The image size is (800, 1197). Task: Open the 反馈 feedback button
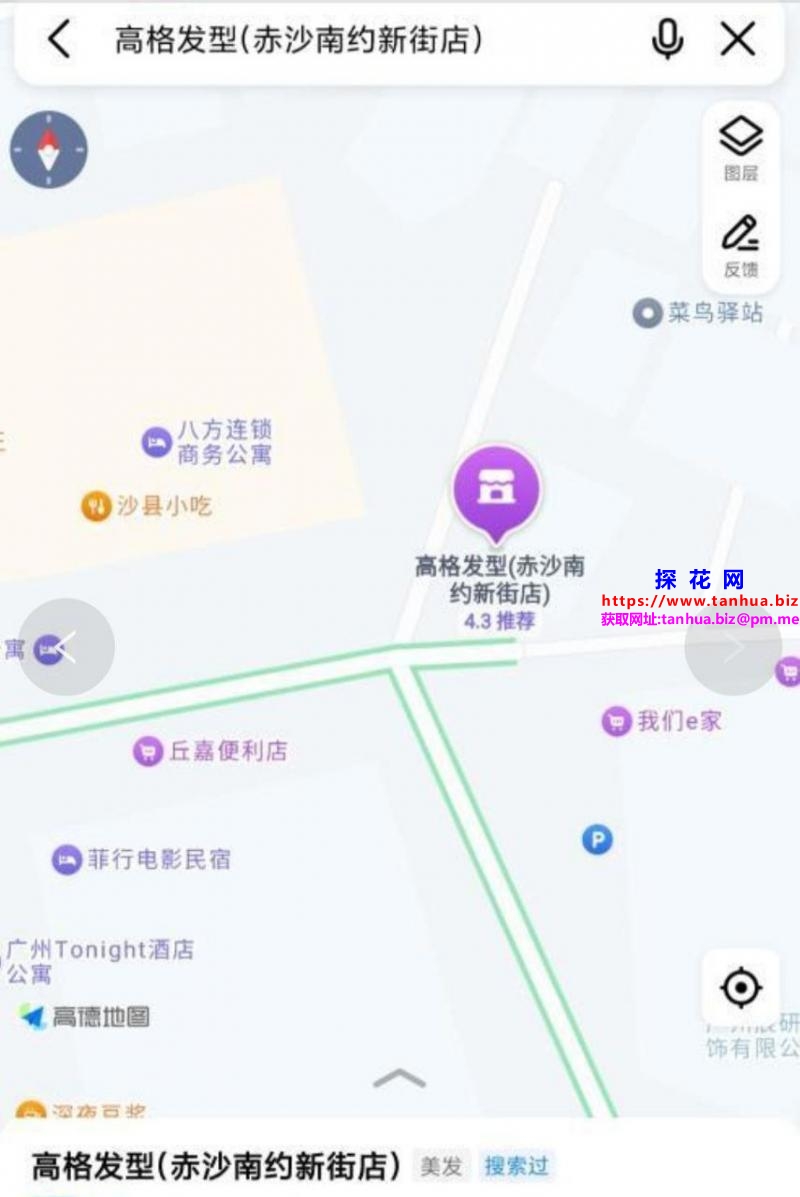click(741, 245)
